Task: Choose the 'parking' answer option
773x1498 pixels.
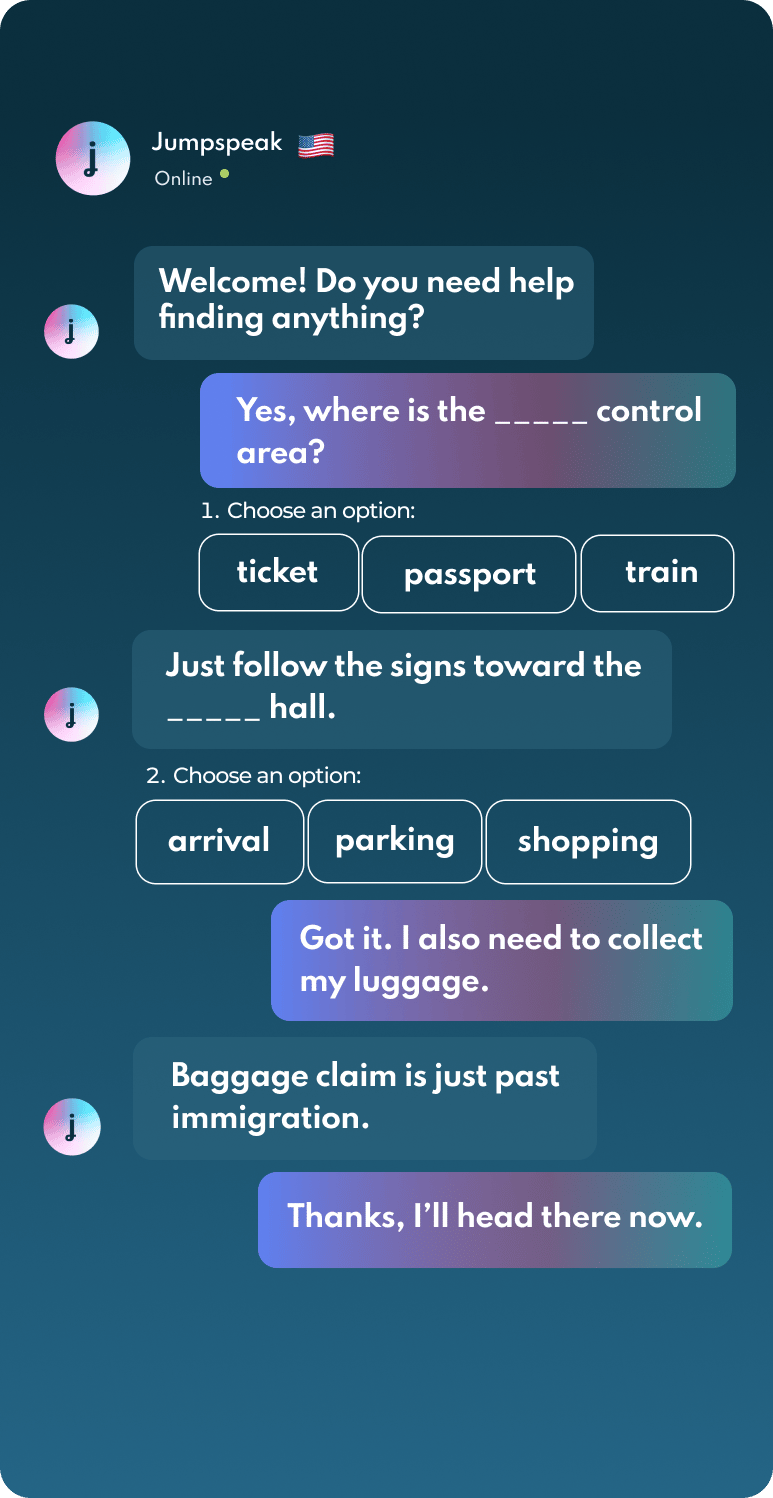Action: tap(394, 841)
